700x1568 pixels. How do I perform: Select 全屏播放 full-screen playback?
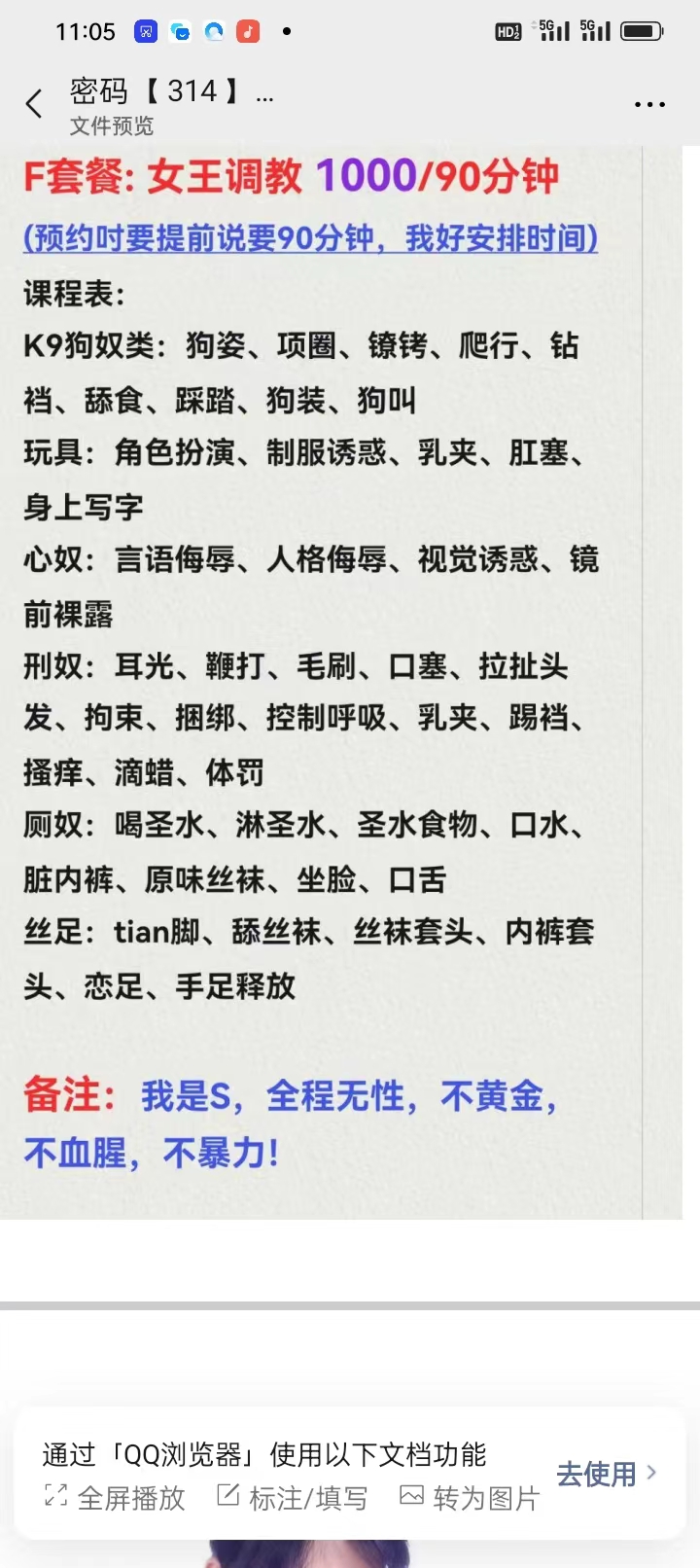(x=116, y=1498)
